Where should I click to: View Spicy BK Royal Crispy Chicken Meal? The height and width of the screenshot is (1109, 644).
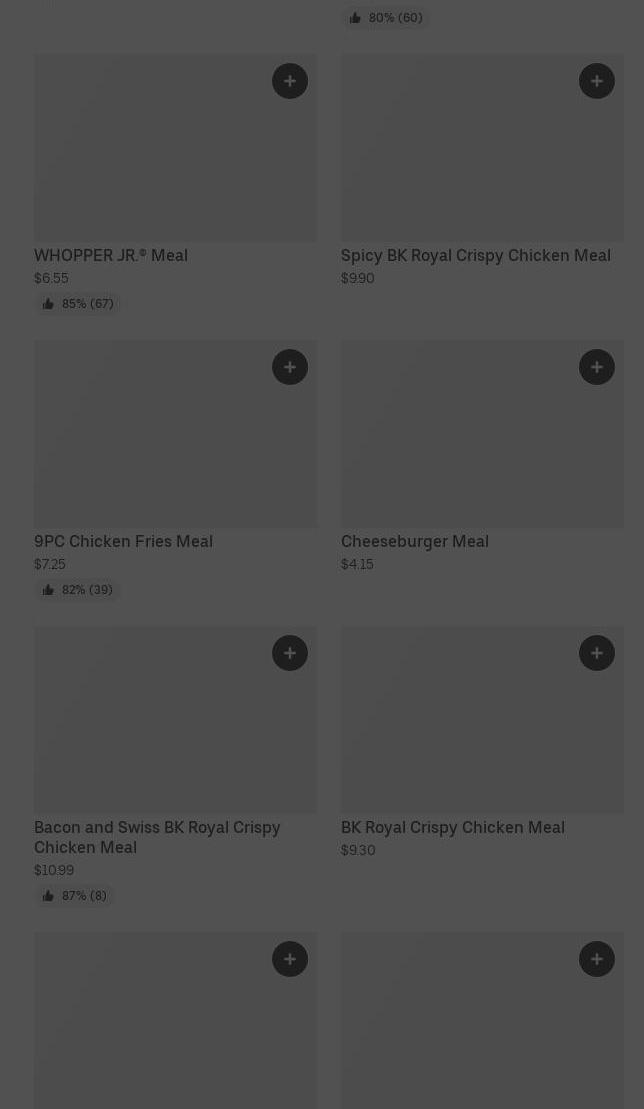[x=475, y=255]
